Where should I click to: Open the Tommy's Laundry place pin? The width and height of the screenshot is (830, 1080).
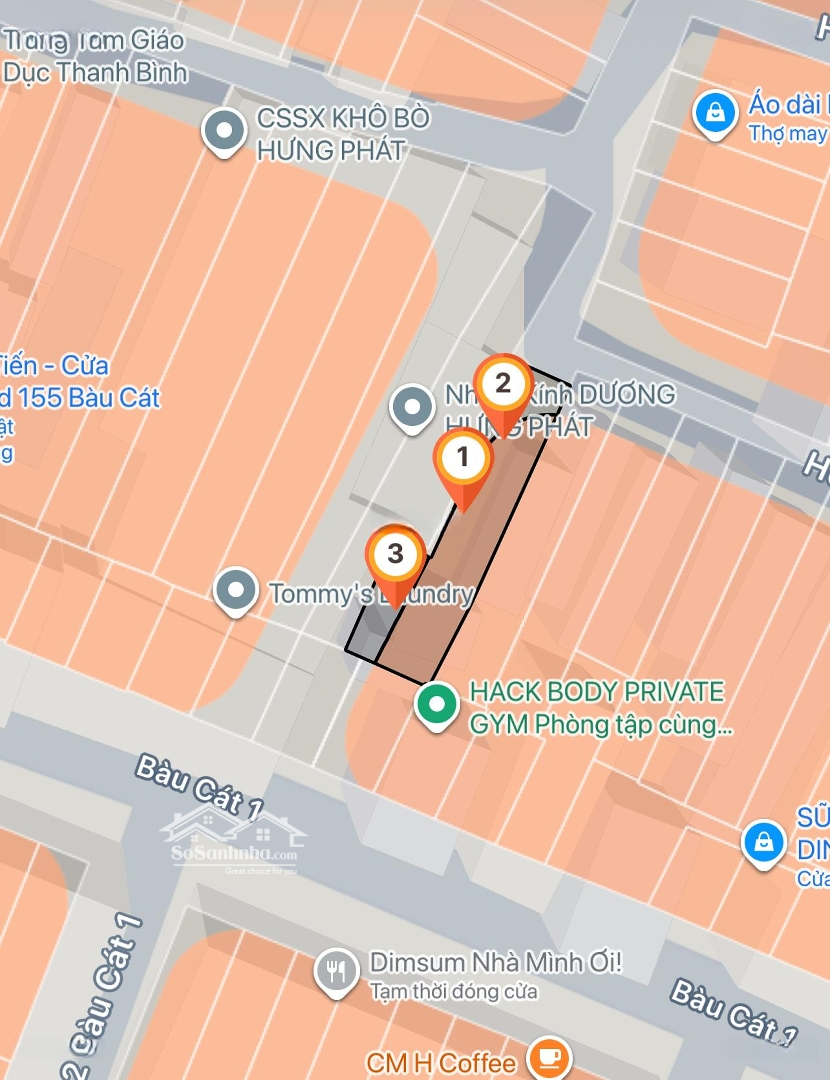coord(236,590)
